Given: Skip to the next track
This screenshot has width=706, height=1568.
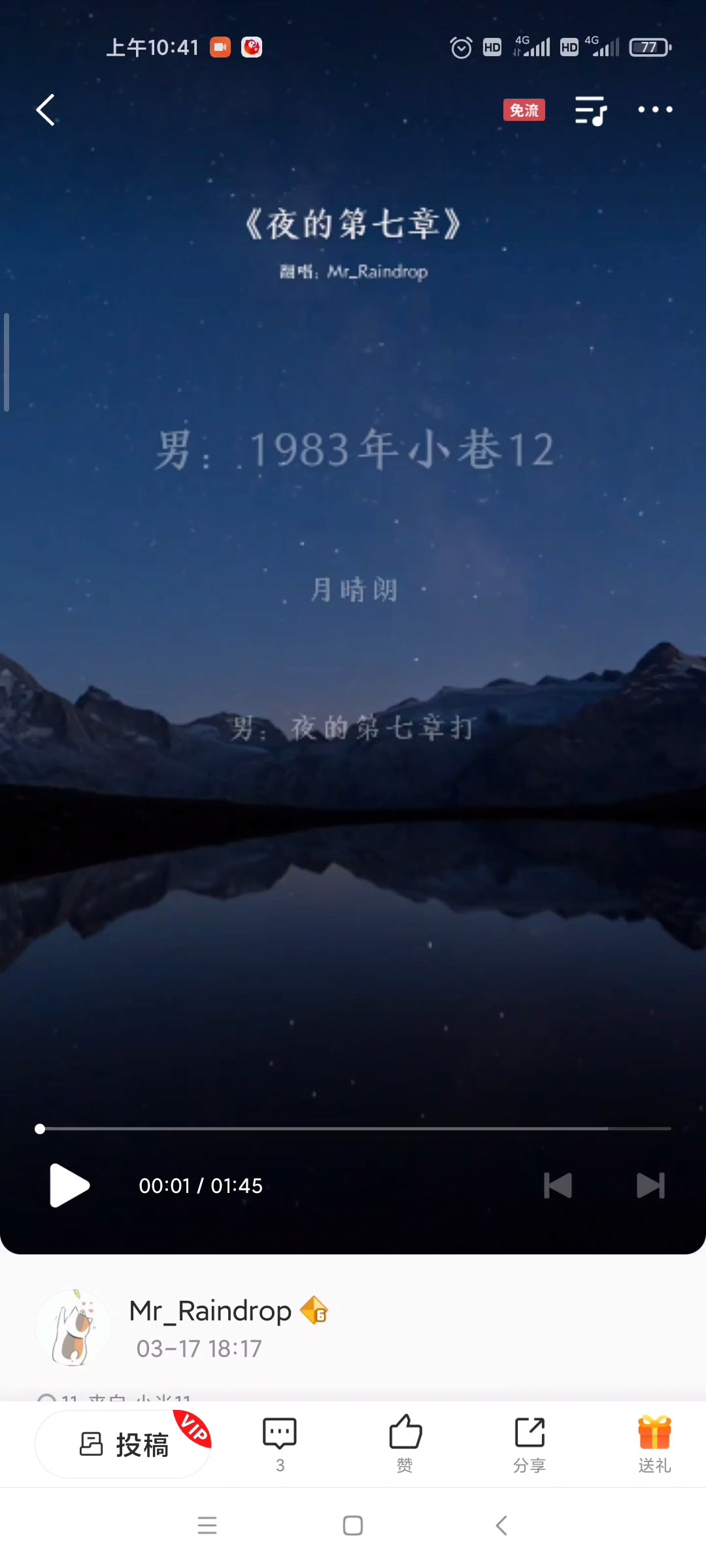Looking at the screenshot, I should (x=650, y=1185).
